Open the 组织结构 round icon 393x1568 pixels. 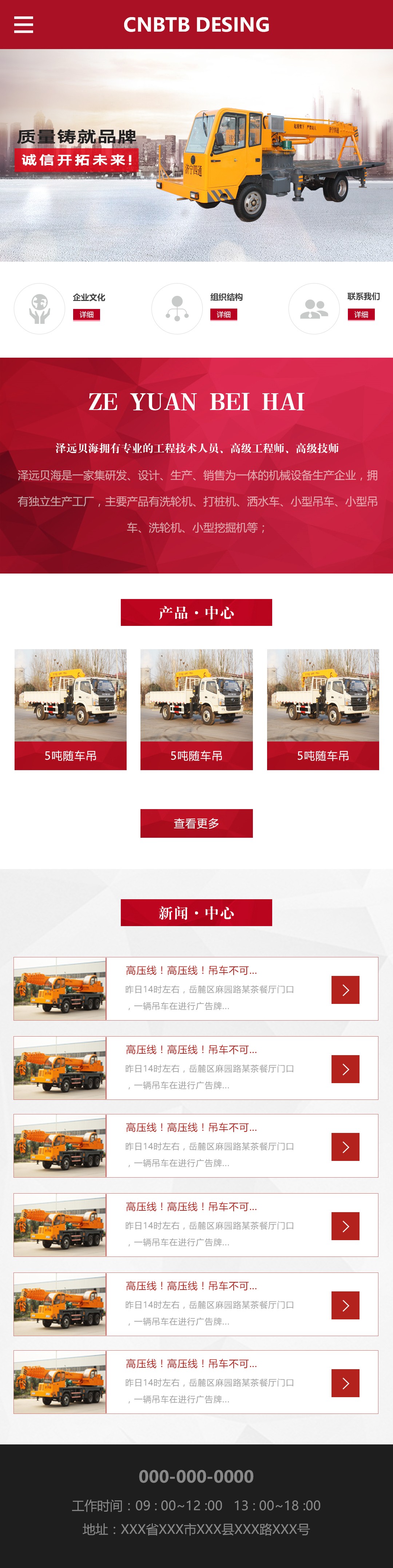(177, 309)
